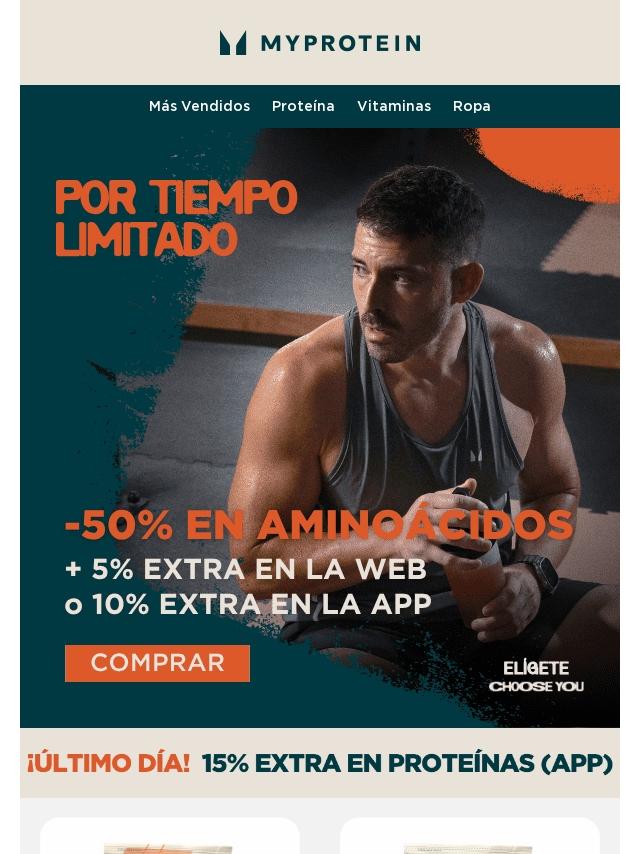This screenshot has height=854, width=640.
Task: Tap the COMPRAR button
Action: pyautogui.click(x=157, y=663)
